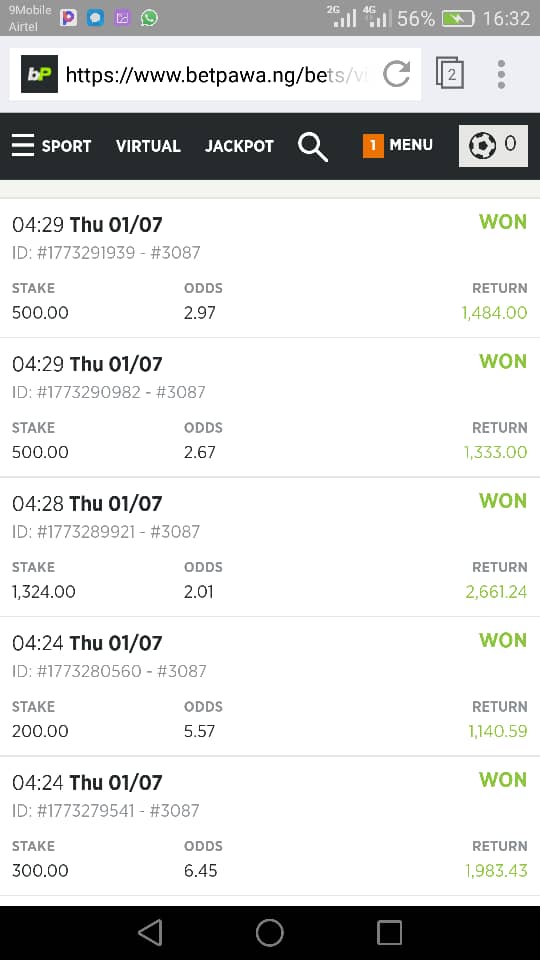
Task: Tap the betpawa URL address bar
Action: tap(215, 75)
